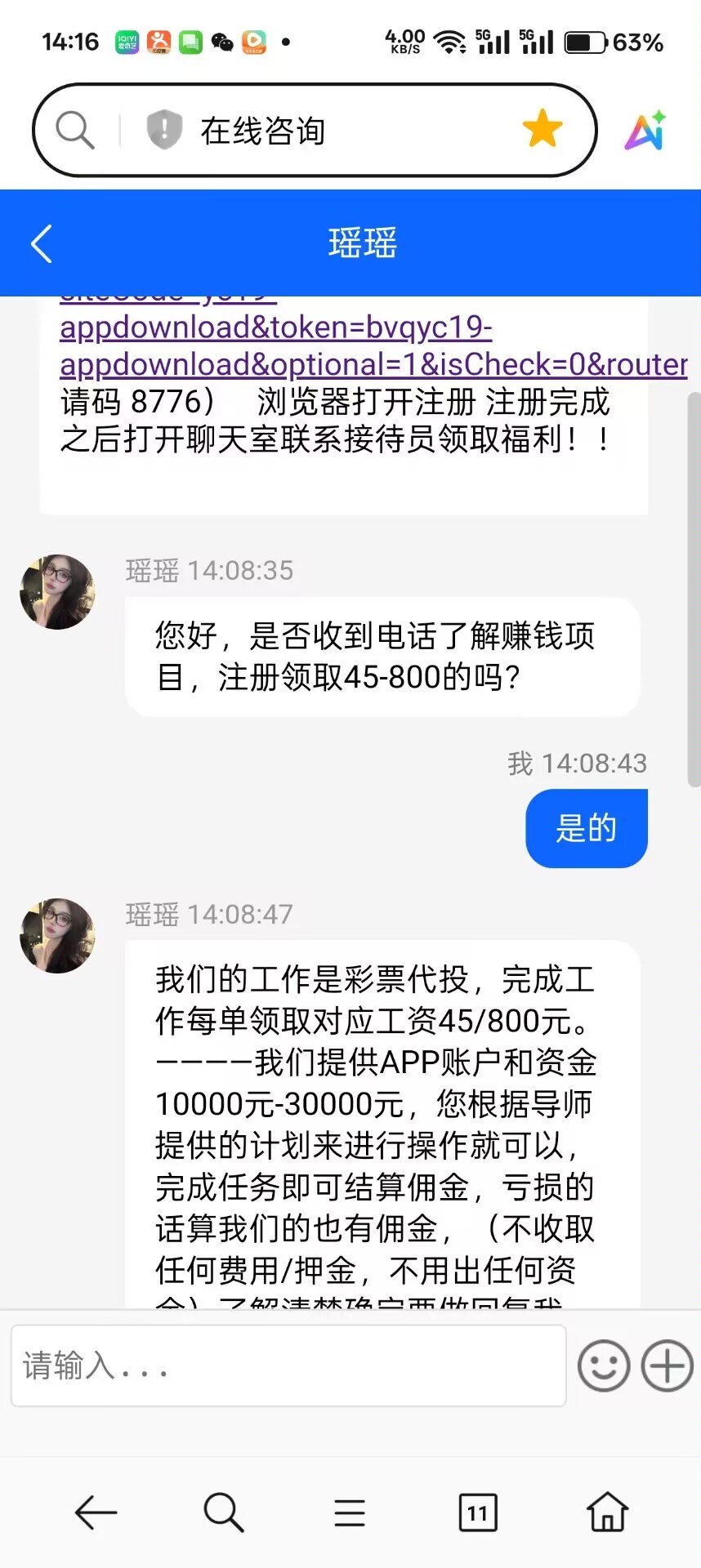This screenshot has height=1568, width=701.
Task: Open the emoji picker
Action: click(x=603, y=1365)
